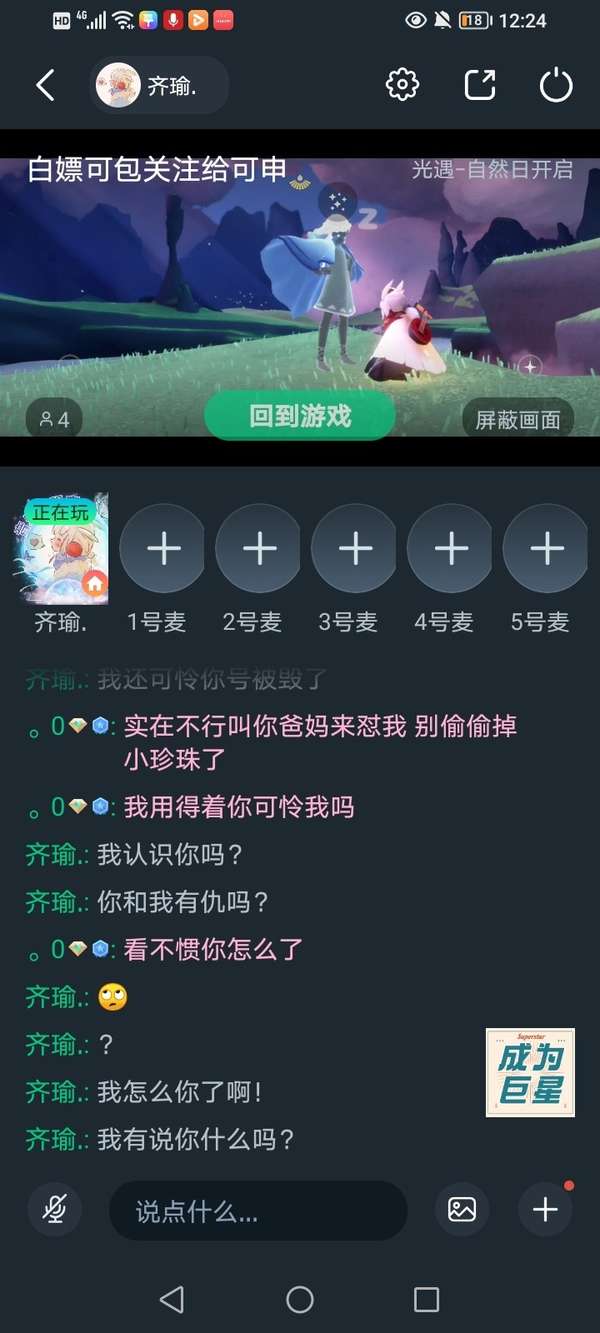This screenshot has width=600, height=1333.
Task: Toggle the muted microphone button
Action: coord(55,1210)
